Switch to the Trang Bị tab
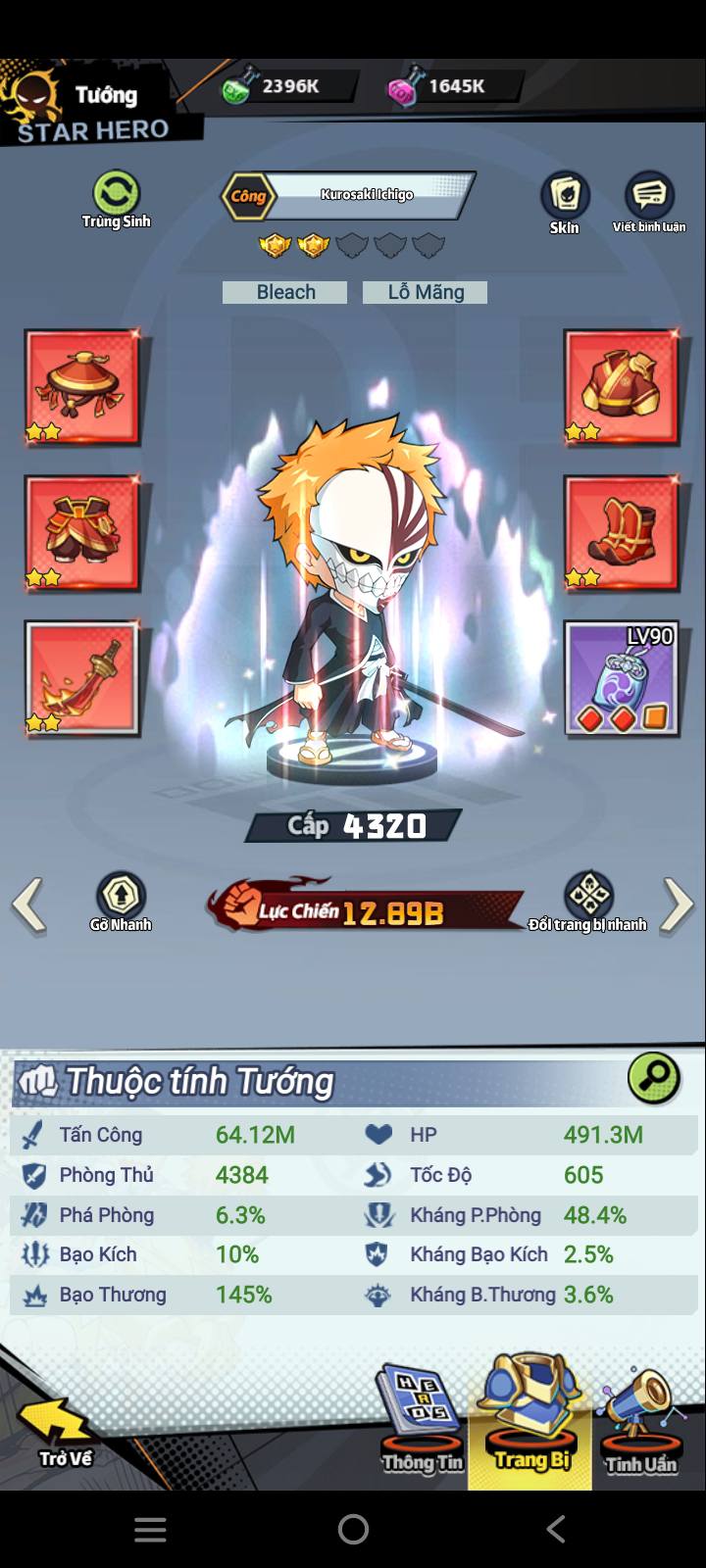Image resolution: width=706 pixels, height=1568 pixels. [530, 1421]
